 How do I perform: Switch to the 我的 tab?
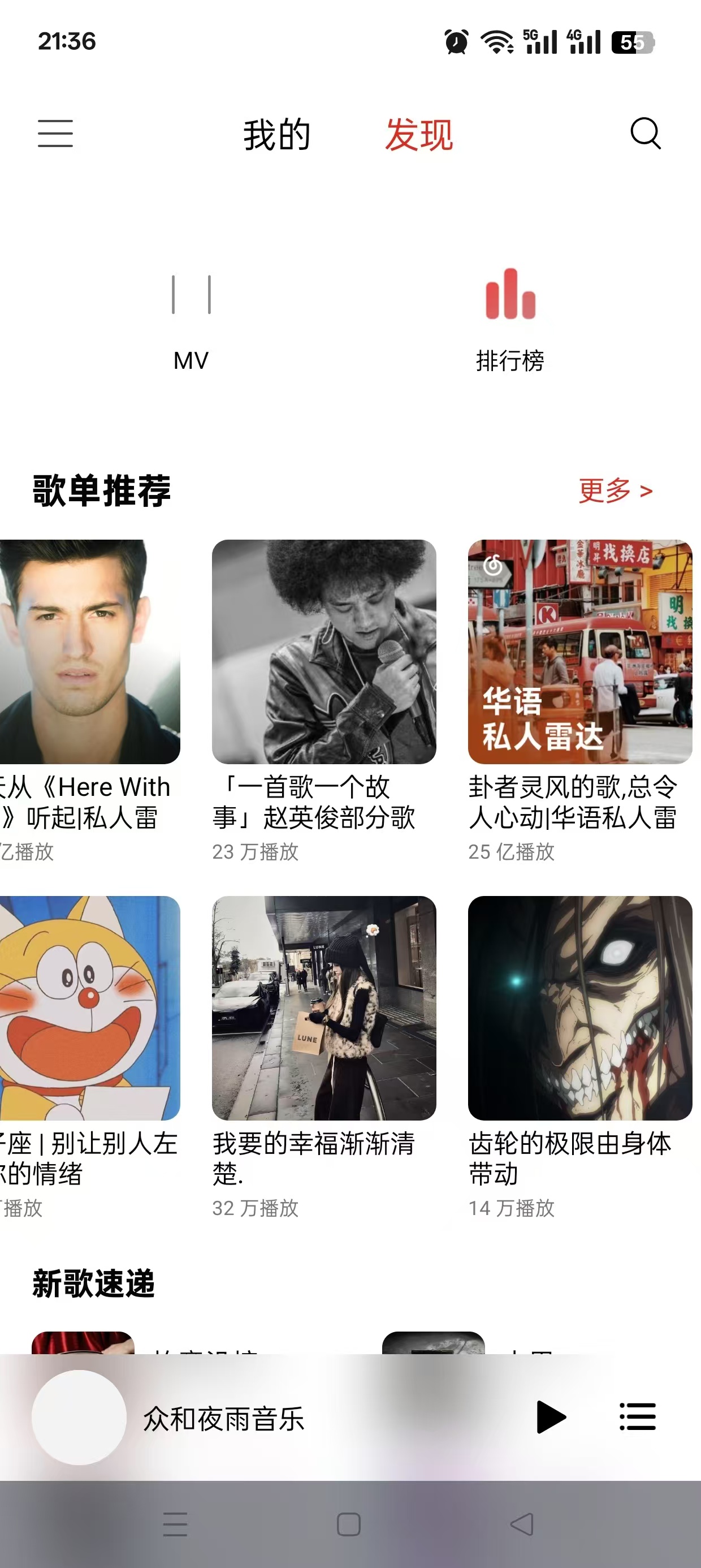(278, 135)
